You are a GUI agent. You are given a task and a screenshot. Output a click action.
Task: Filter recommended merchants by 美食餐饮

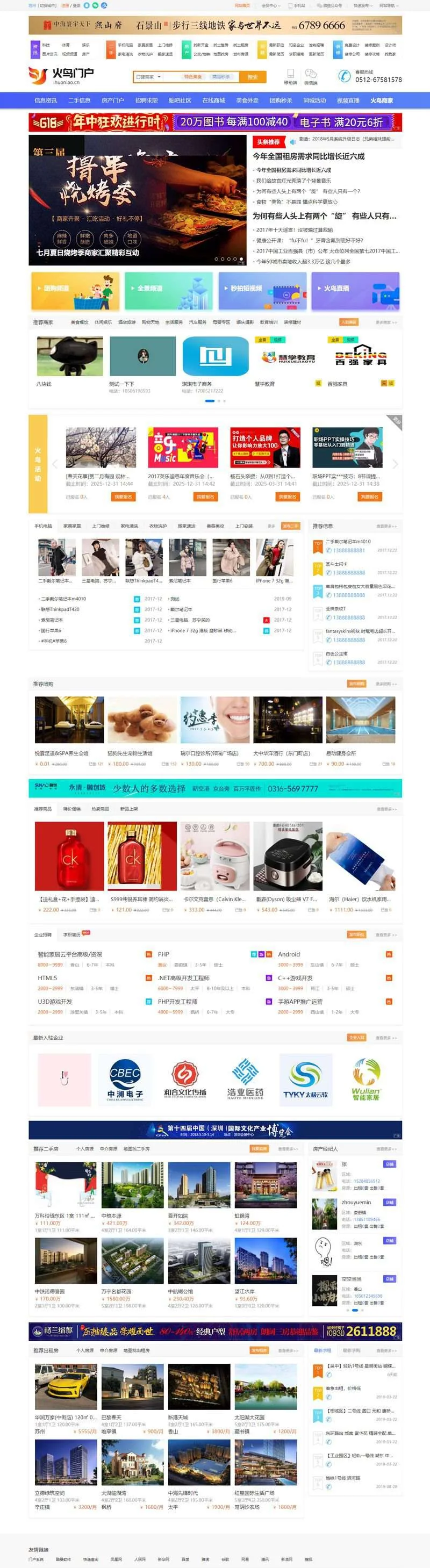(79, 322)
